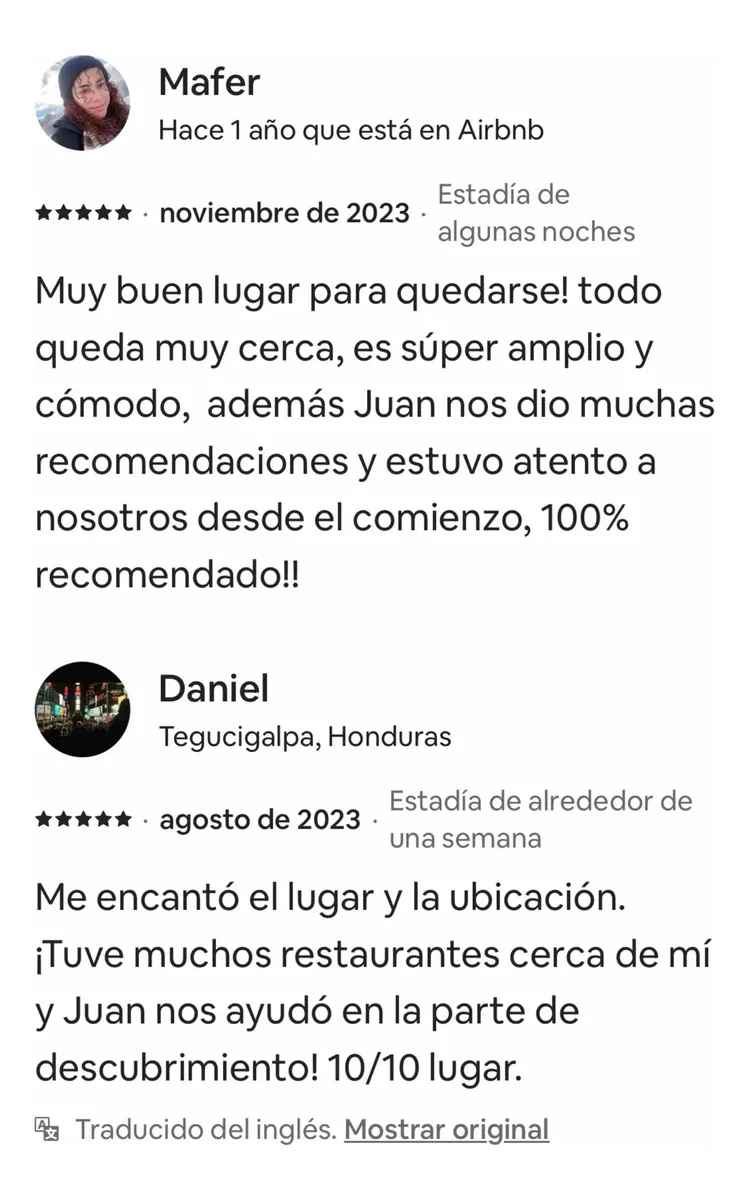The height and width of the screenshot is (1200, 748).
Task: Open Mafer's profile picture
Action: click(x=82, y=103)
